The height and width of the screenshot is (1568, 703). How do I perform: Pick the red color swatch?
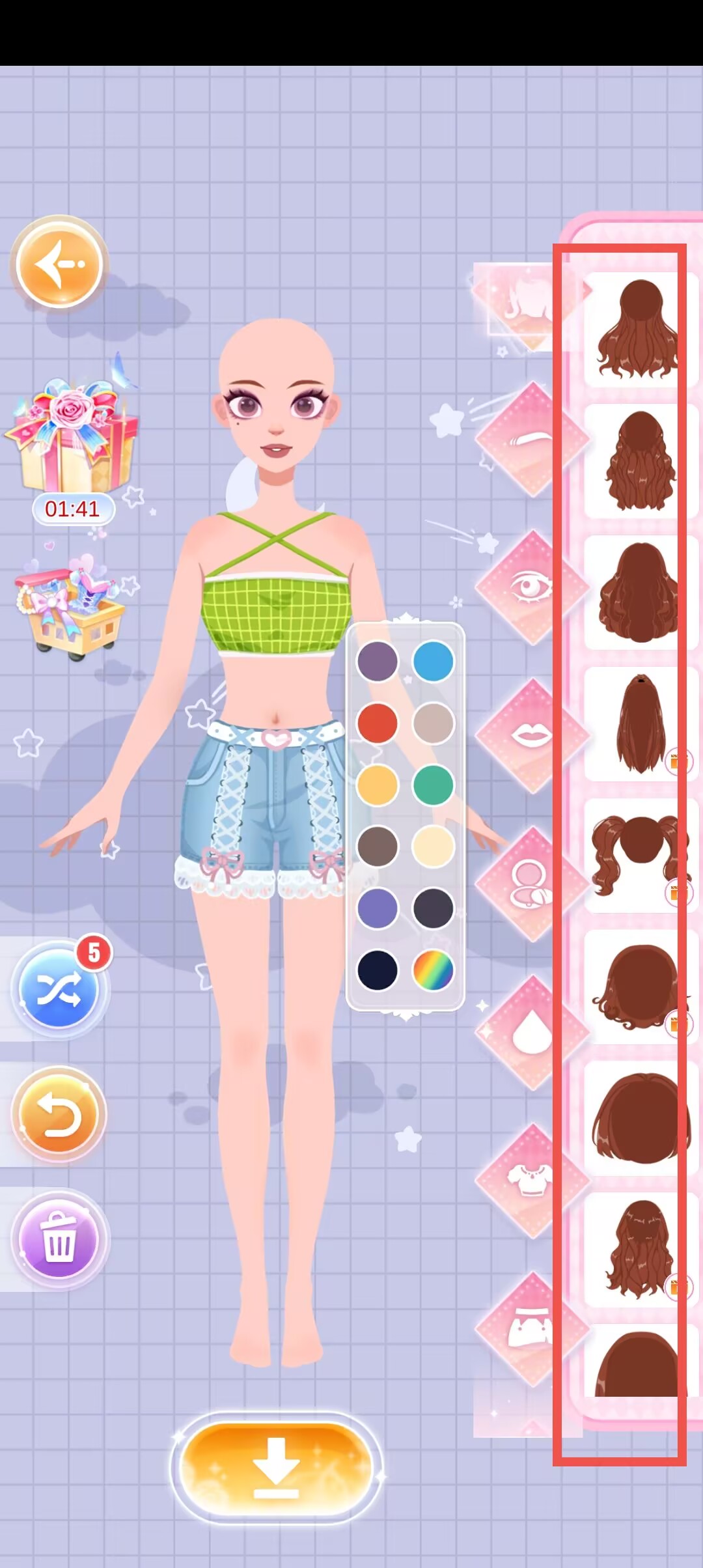378,723
